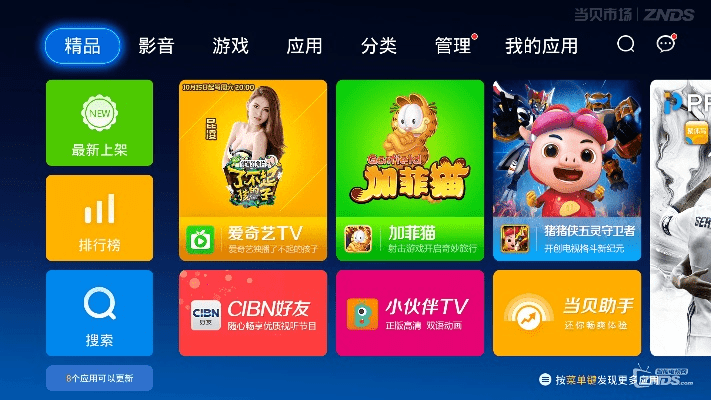Select the 精品 tab
This screenshot has width=711, height=400.
click(82, 46)
